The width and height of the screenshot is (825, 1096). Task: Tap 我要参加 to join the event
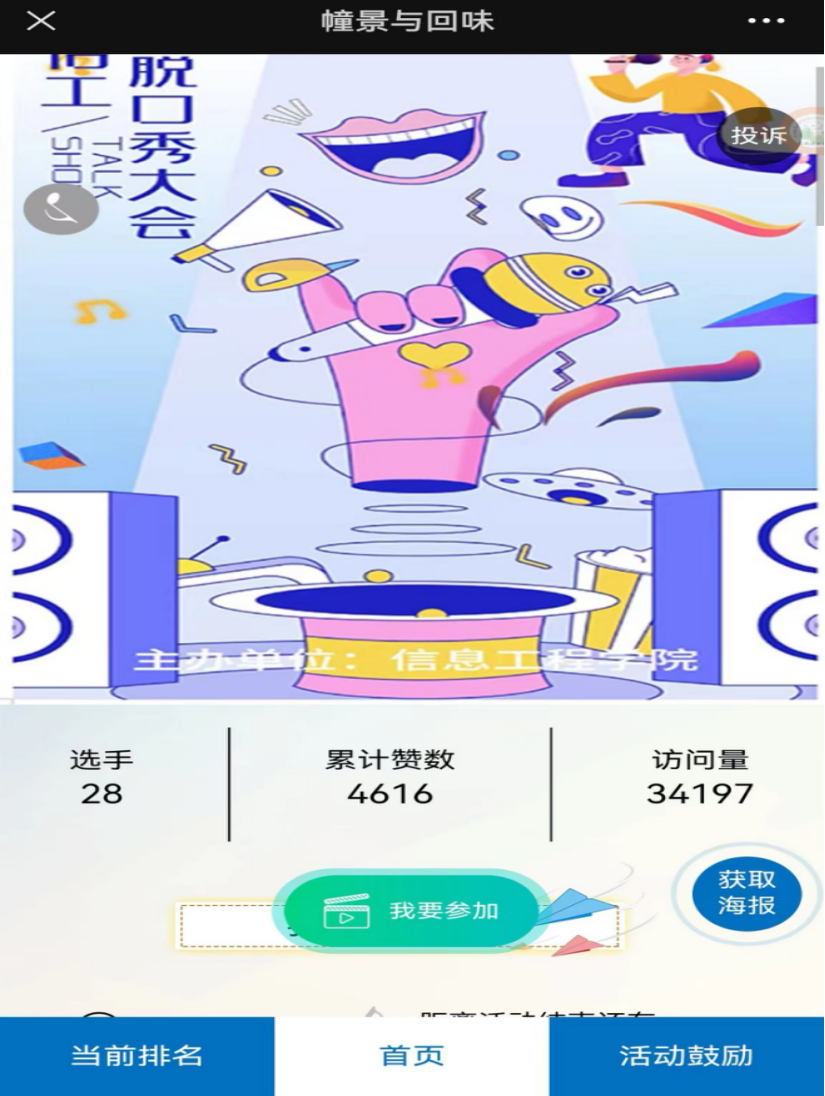pos(413,911)
